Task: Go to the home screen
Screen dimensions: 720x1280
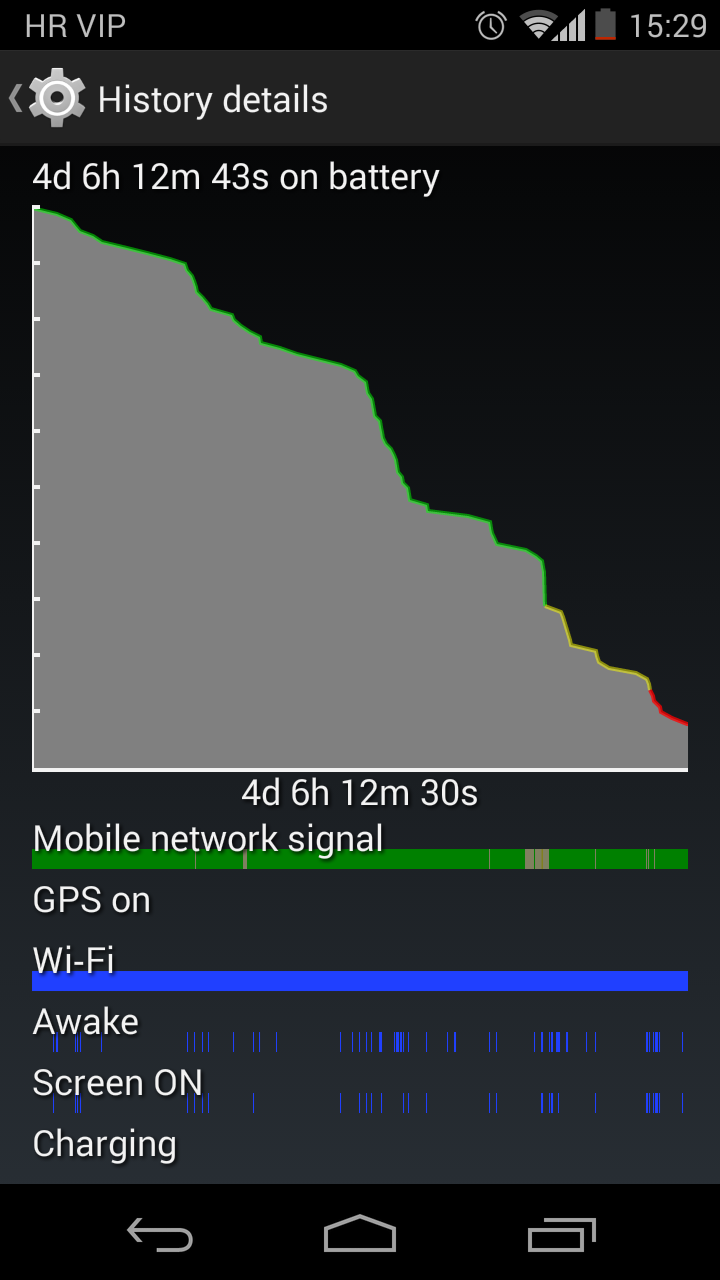Action: click(360, 1234)
